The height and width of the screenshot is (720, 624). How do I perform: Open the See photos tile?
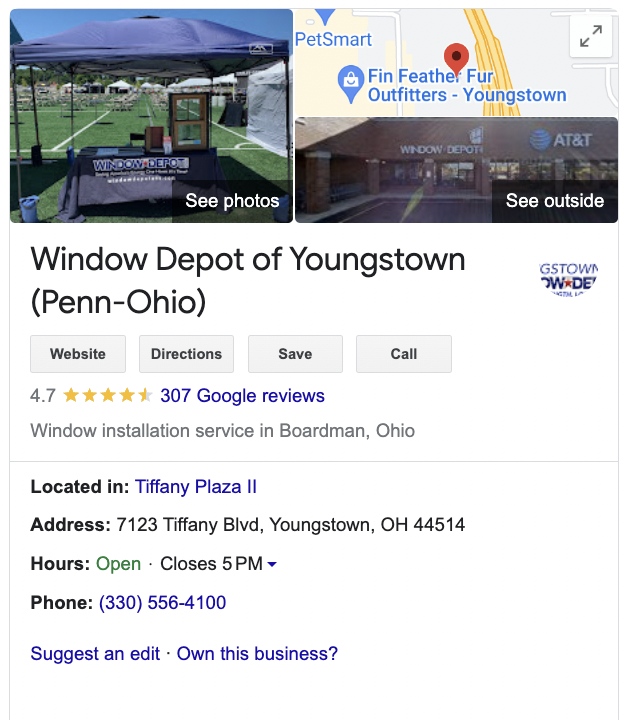coord(151,116)
